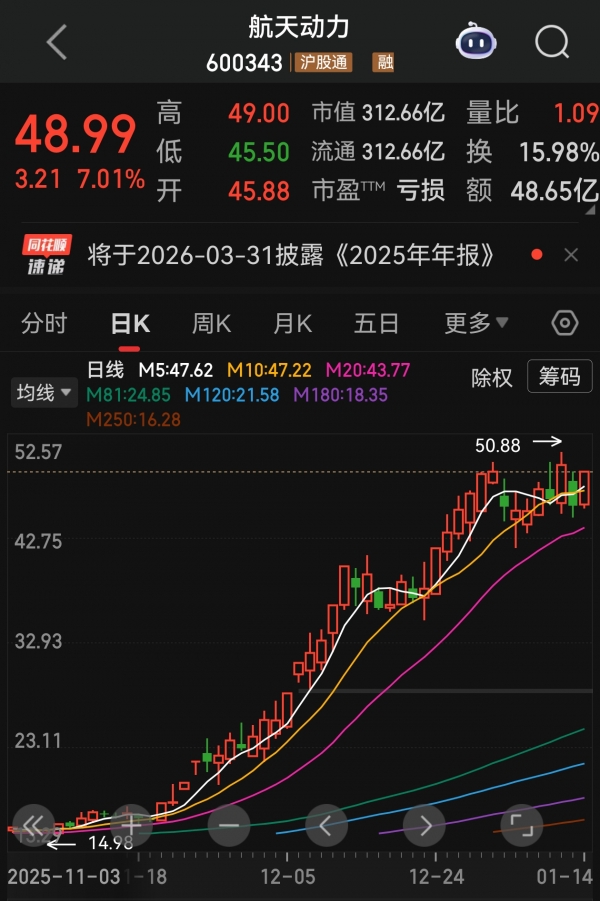The width and height of the screenshot is (600, 901).
Task: Open the 均线 indicator dropdown
Action: 44,393
